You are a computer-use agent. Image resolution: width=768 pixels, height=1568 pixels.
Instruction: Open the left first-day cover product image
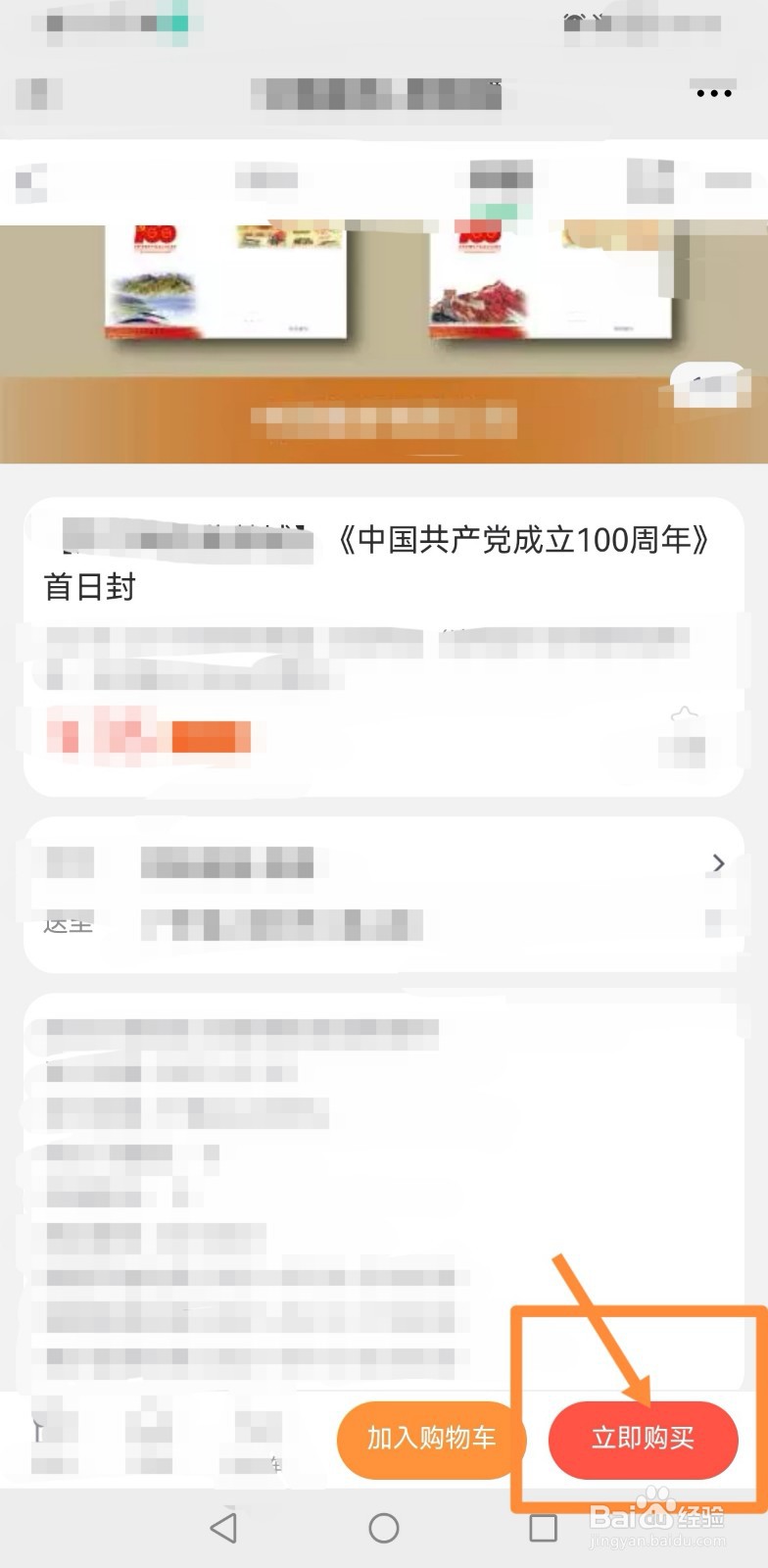(x=225, y=279)
